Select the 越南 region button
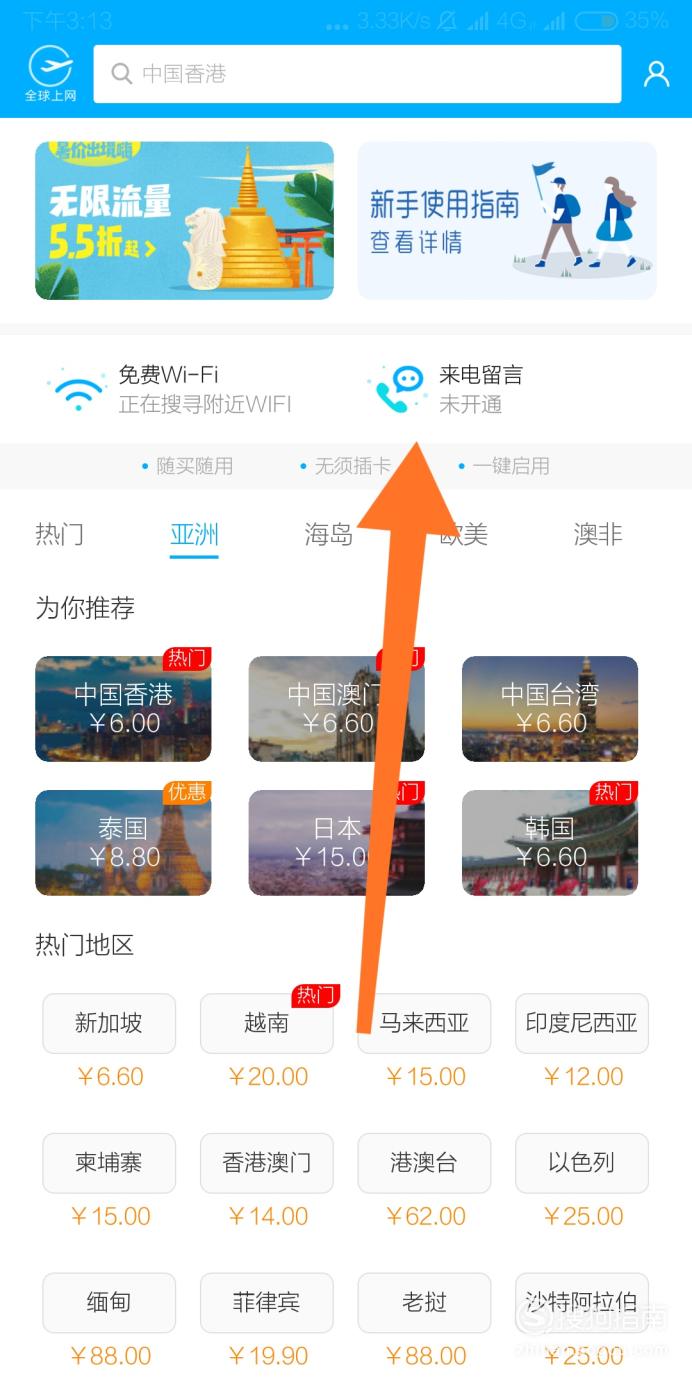The height and width of the screenshot is (1384, 692). [266, 1023]
